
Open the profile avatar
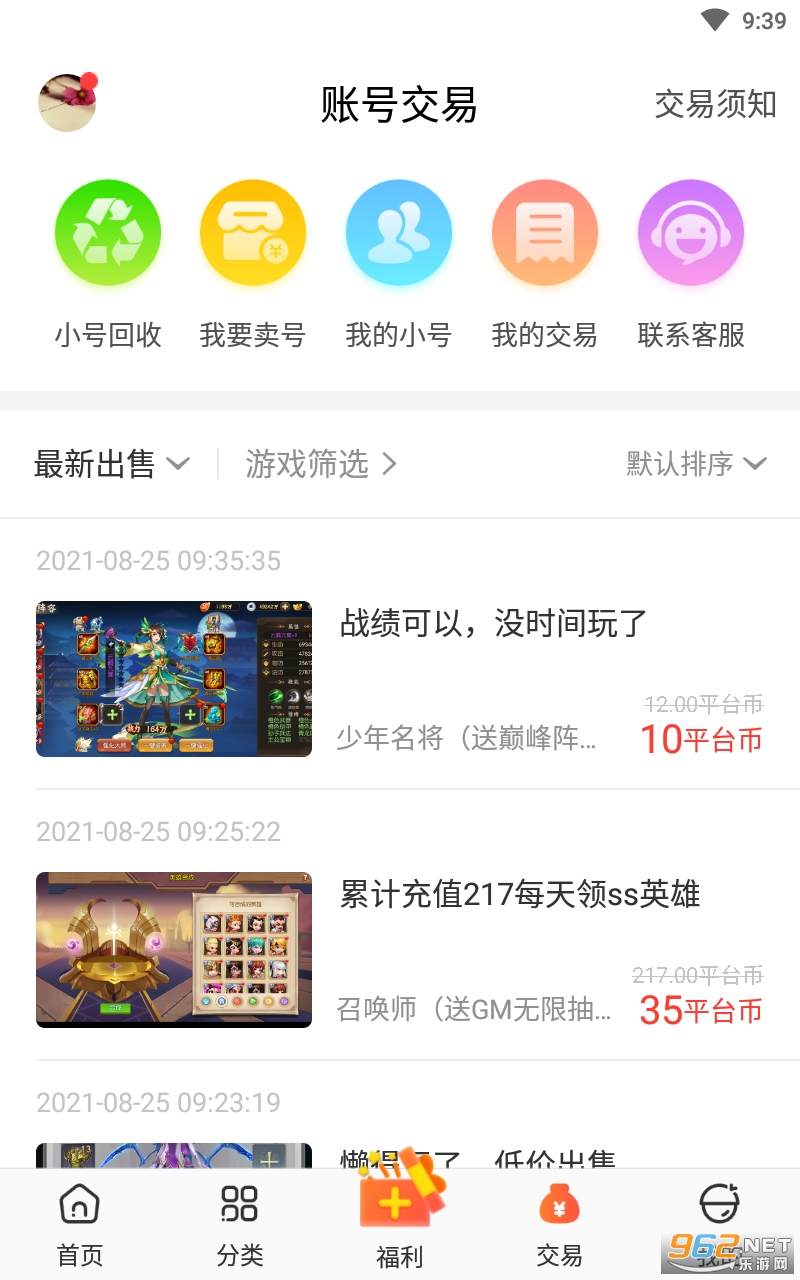pyautogui.click(x=67, y=102)
